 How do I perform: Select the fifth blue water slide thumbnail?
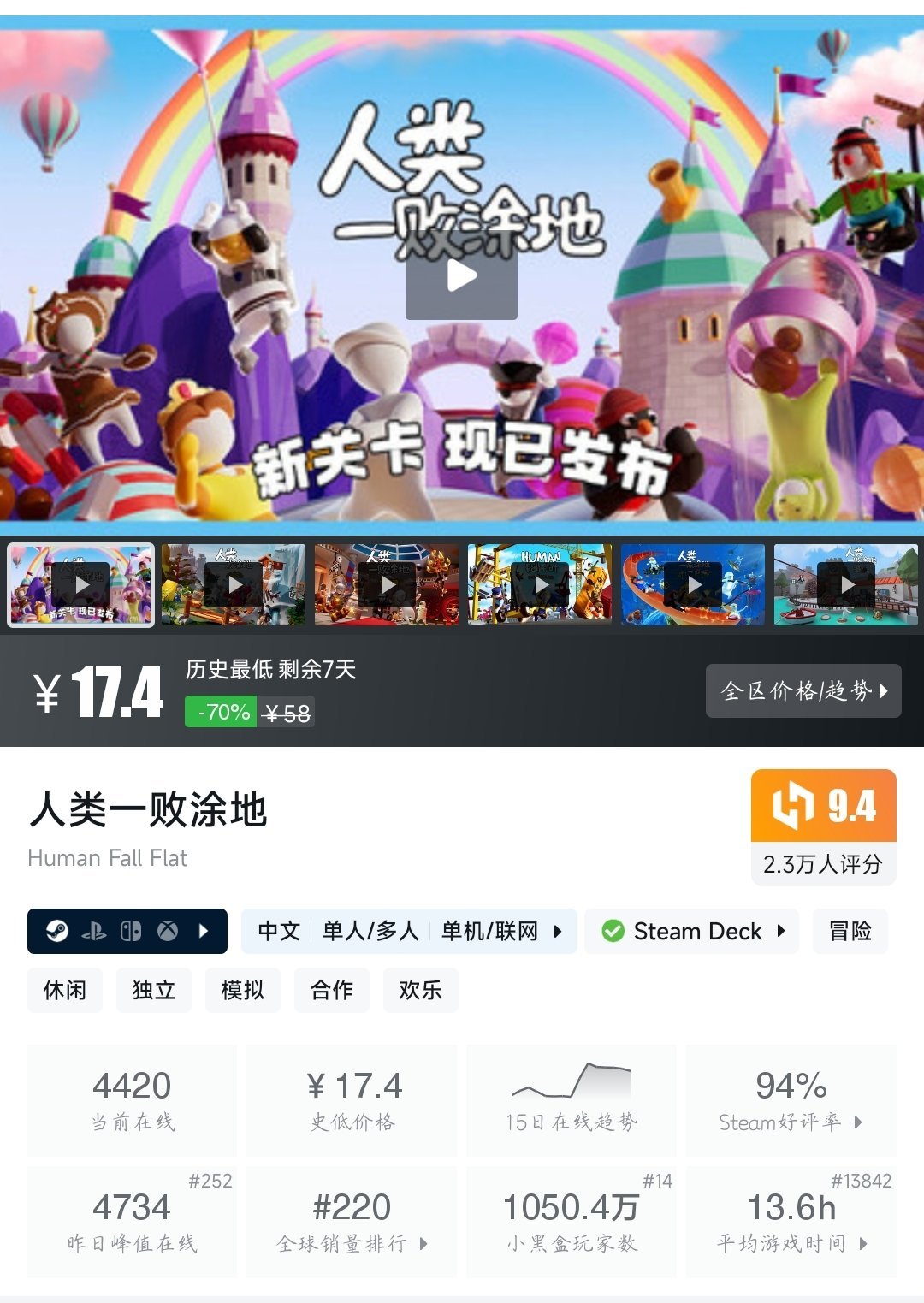693,585
